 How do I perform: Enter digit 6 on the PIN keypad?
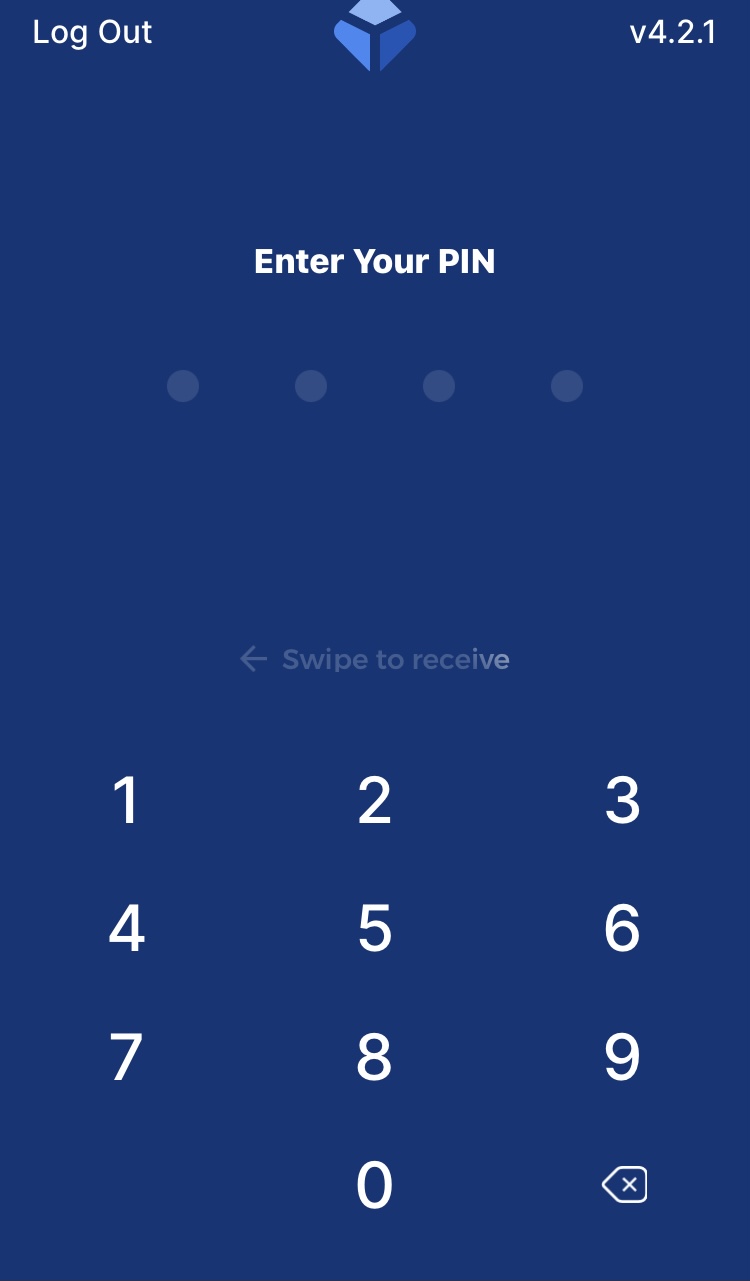(622, 929)
